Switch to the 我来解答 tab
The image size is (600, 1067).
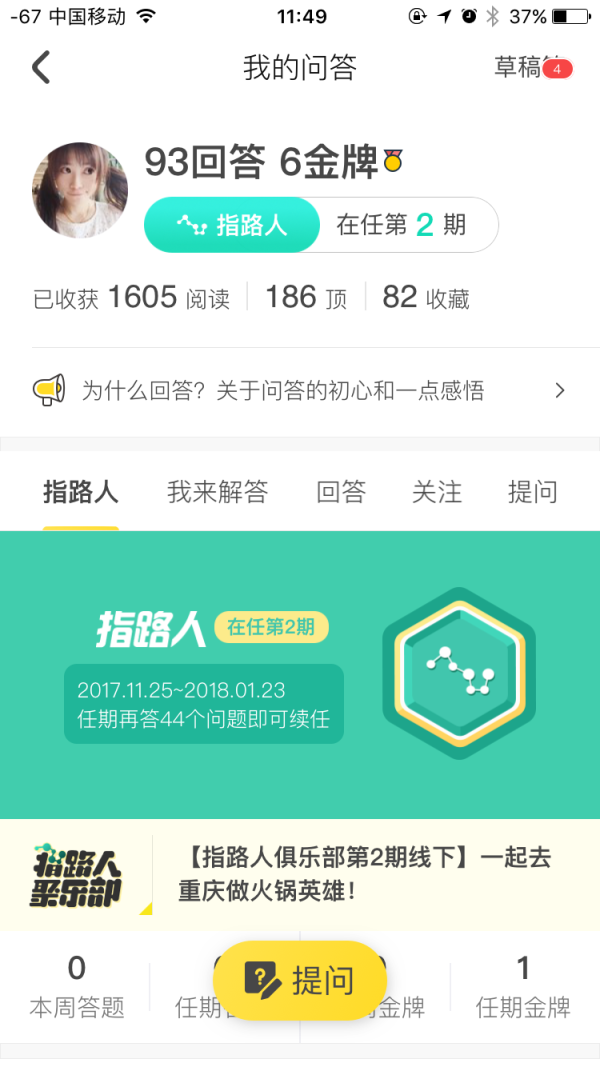217,492
